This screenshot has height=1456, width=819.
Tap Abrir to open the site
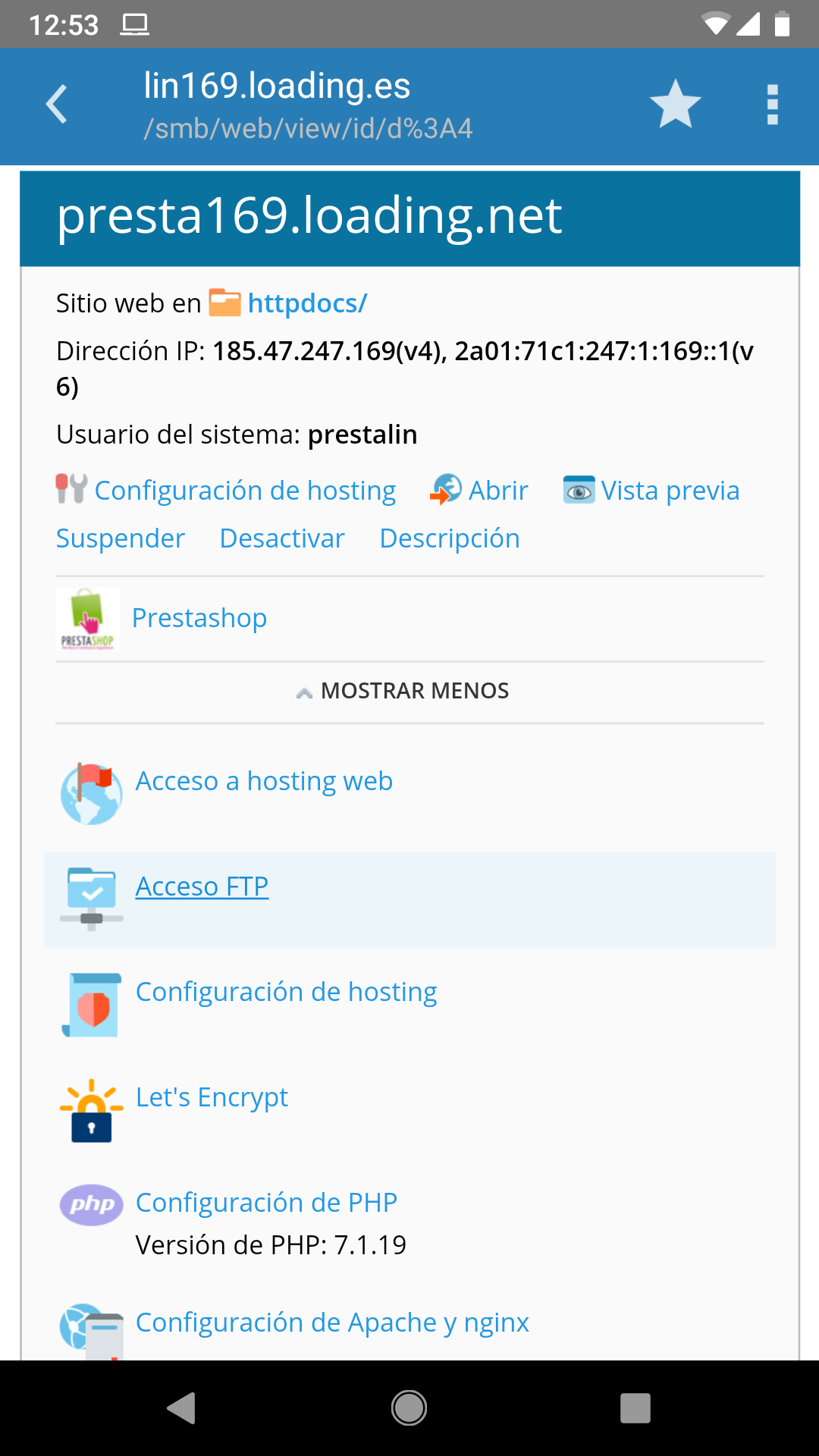point(479,491)
